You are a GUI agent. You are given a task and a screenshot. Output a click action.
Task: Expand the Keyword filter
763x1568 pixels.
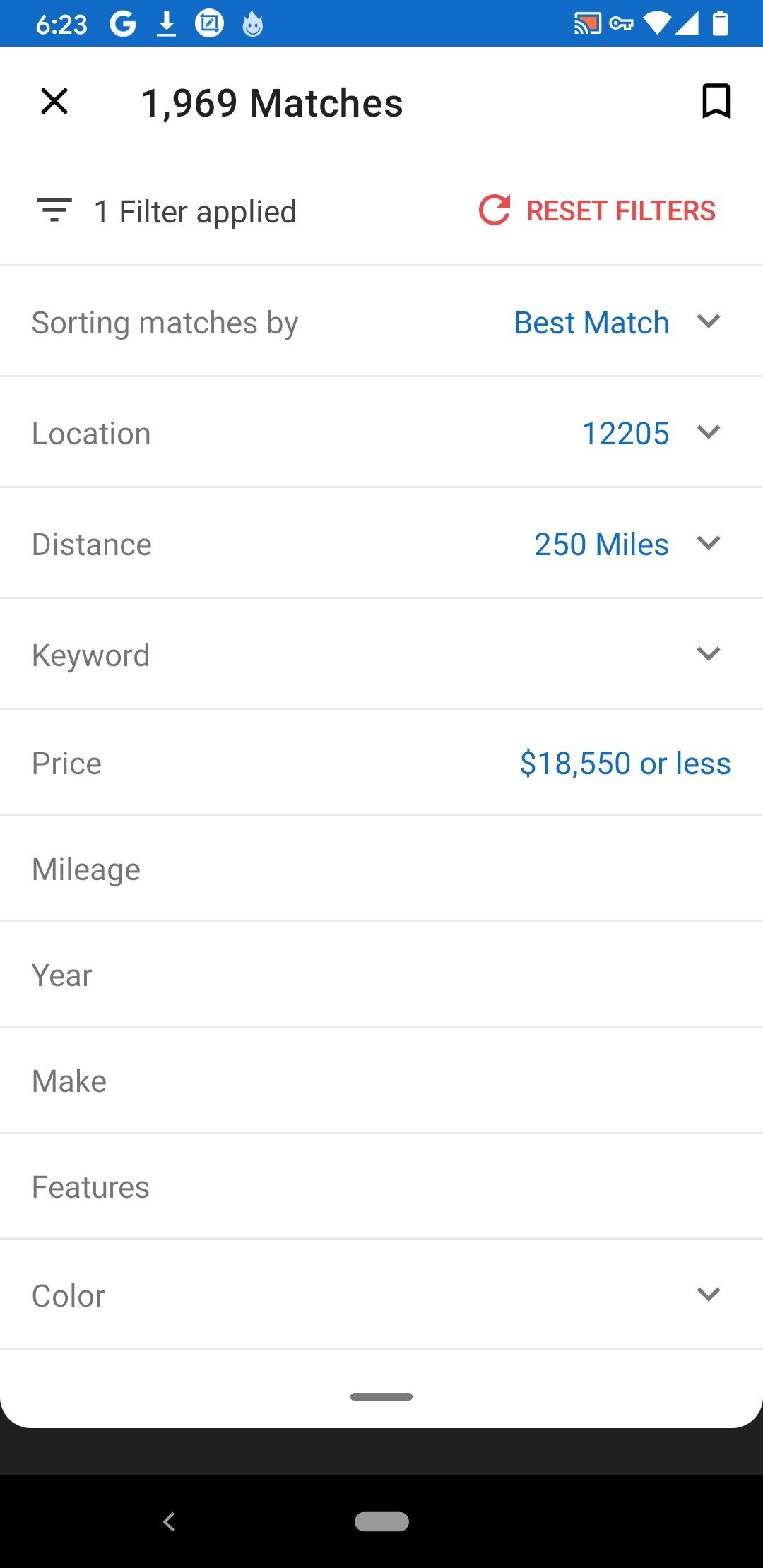point(381,655)
